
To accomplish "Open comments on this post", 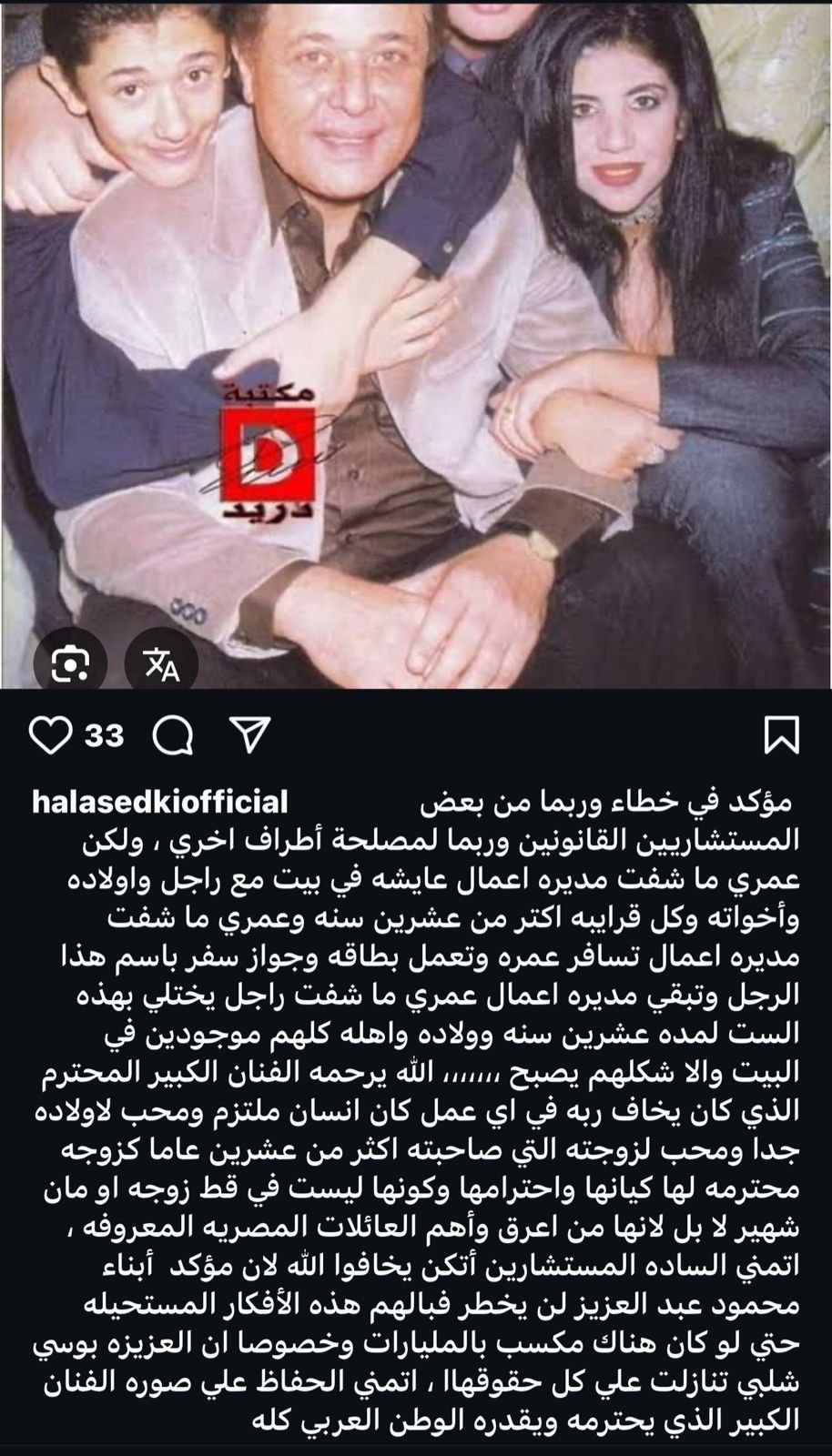I will (172, 735).
